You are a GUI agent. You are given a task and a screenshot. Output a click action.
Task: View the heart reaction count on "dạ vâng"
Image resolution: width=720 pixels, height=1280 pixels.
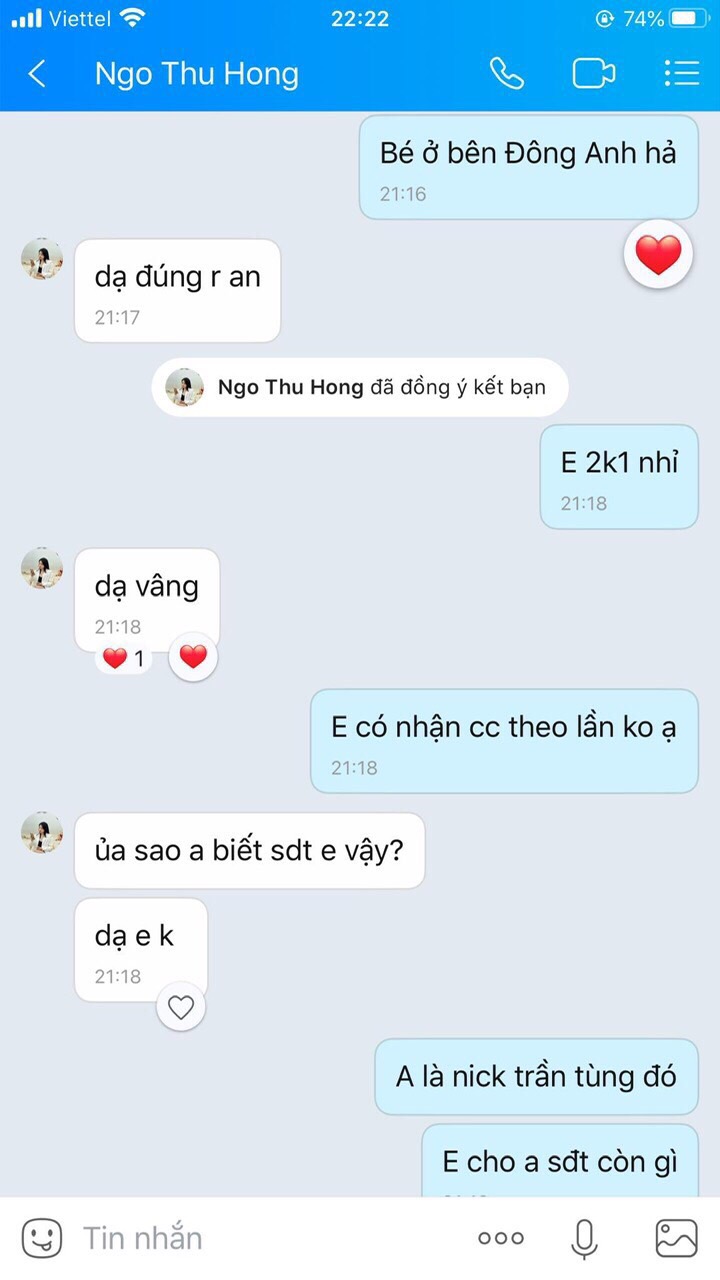(x=124, y=658)
